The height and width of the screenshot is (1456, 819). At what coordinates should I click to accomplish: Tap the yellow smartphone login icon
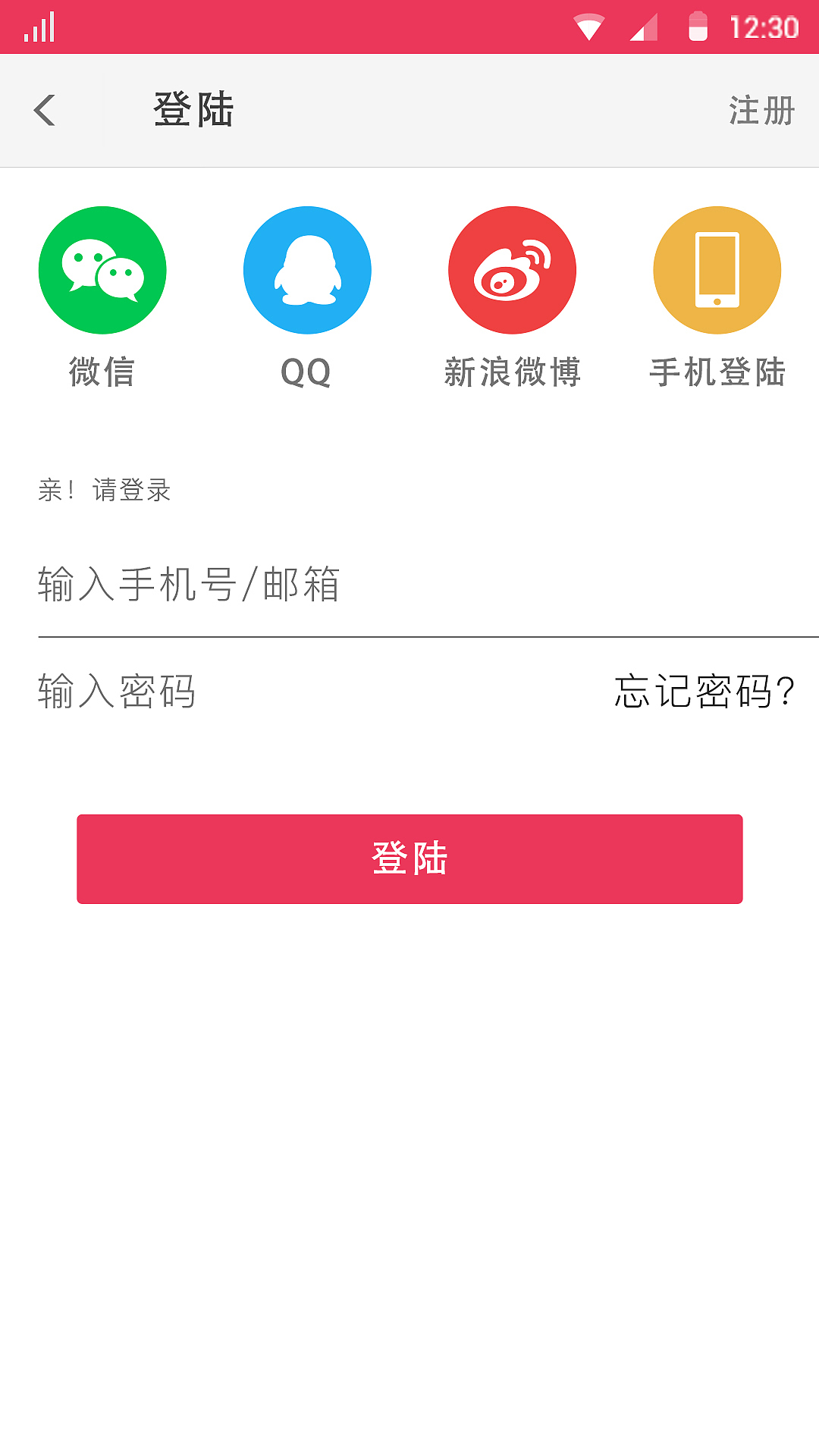pyautogui.click(x=717, y=269)
